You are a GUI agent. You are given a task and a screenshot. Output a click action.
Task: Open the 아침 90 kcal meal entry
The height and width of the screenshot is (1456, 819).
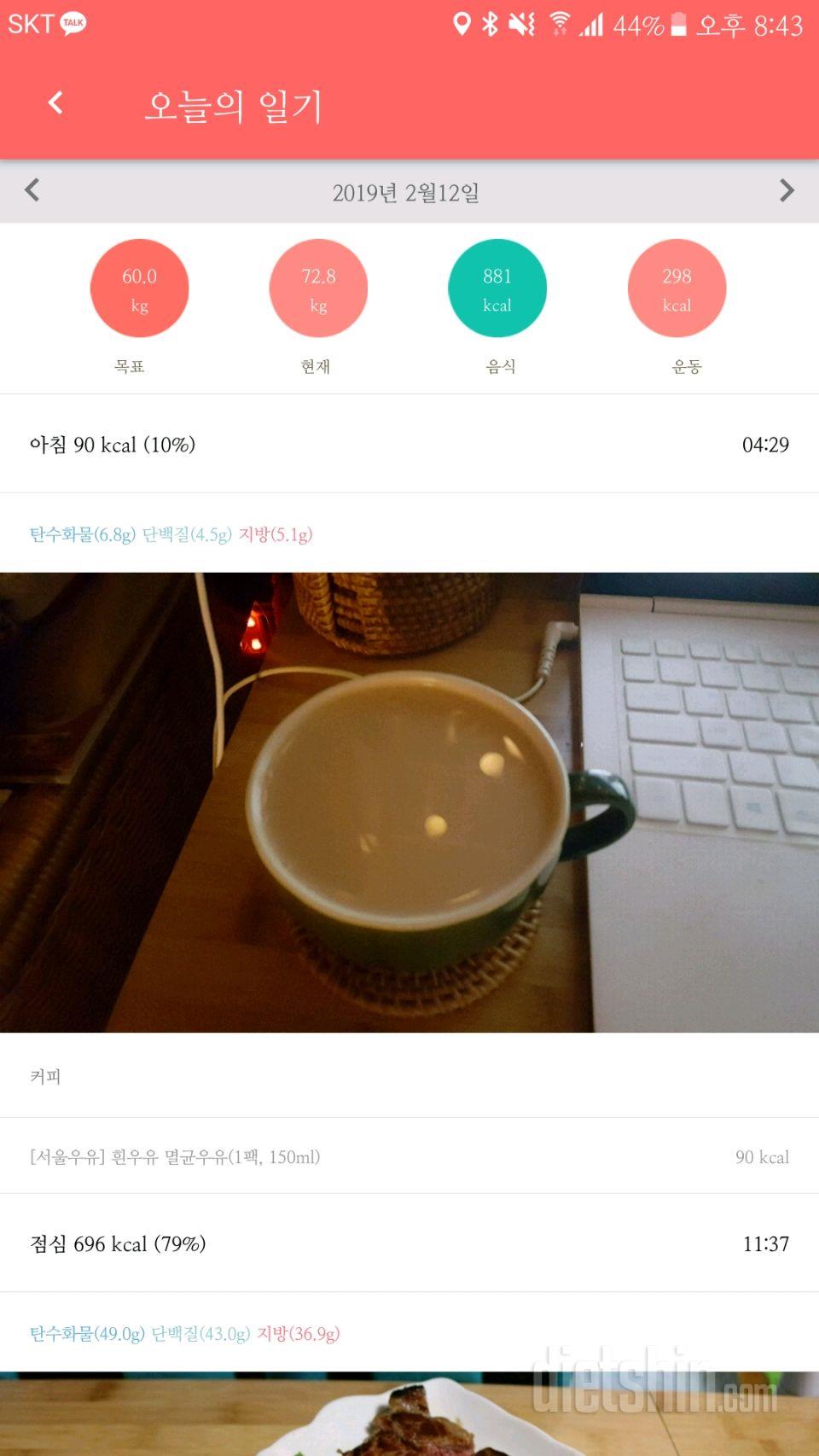(408, 445)
